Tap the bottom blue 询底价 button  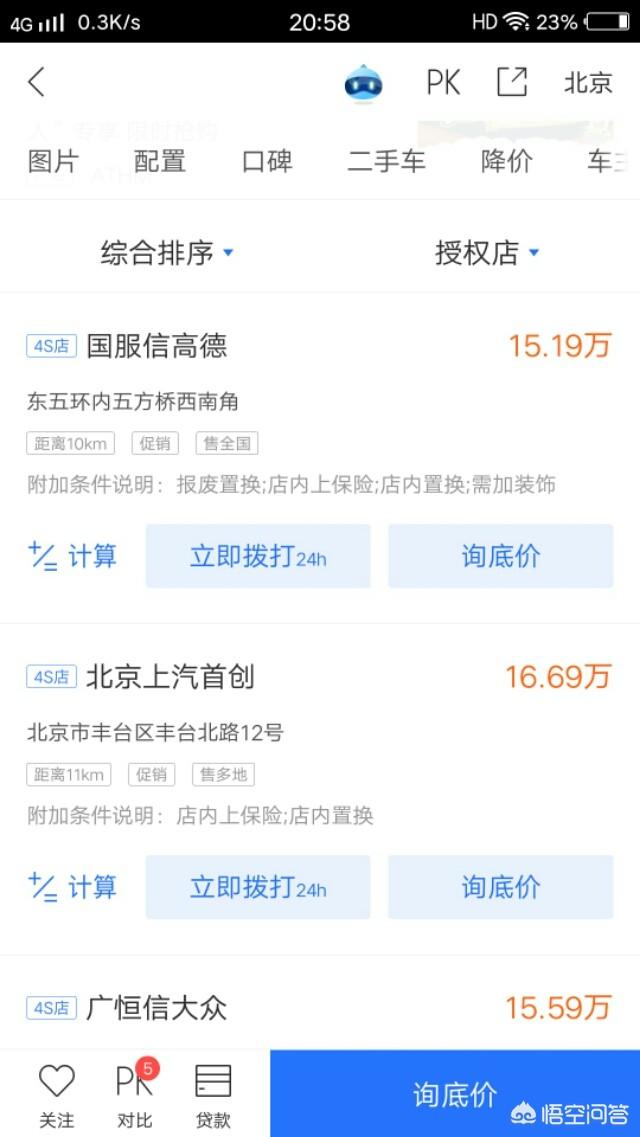tap(455, 1094)
